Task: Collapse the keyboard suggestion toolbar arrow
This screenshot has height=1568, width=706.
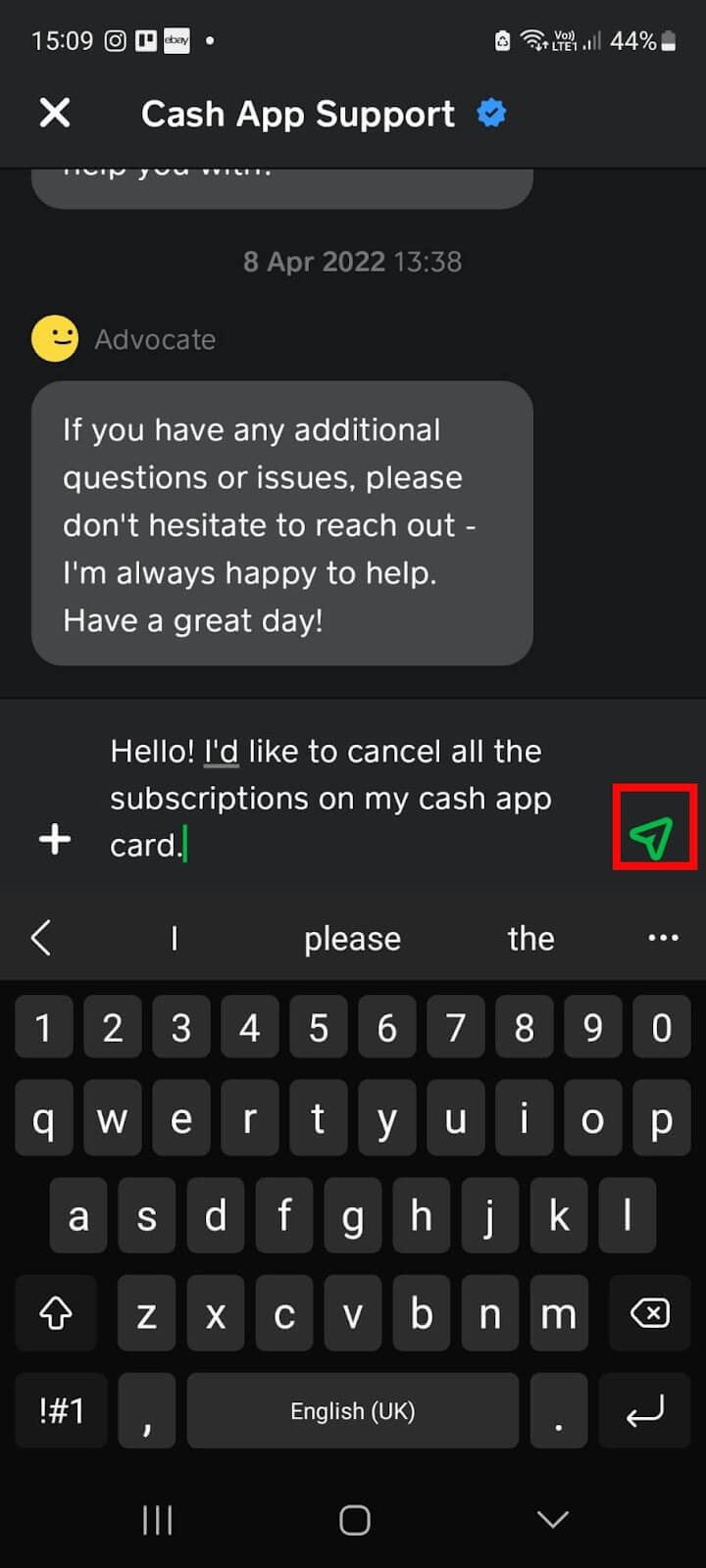Action: point(41,938)
